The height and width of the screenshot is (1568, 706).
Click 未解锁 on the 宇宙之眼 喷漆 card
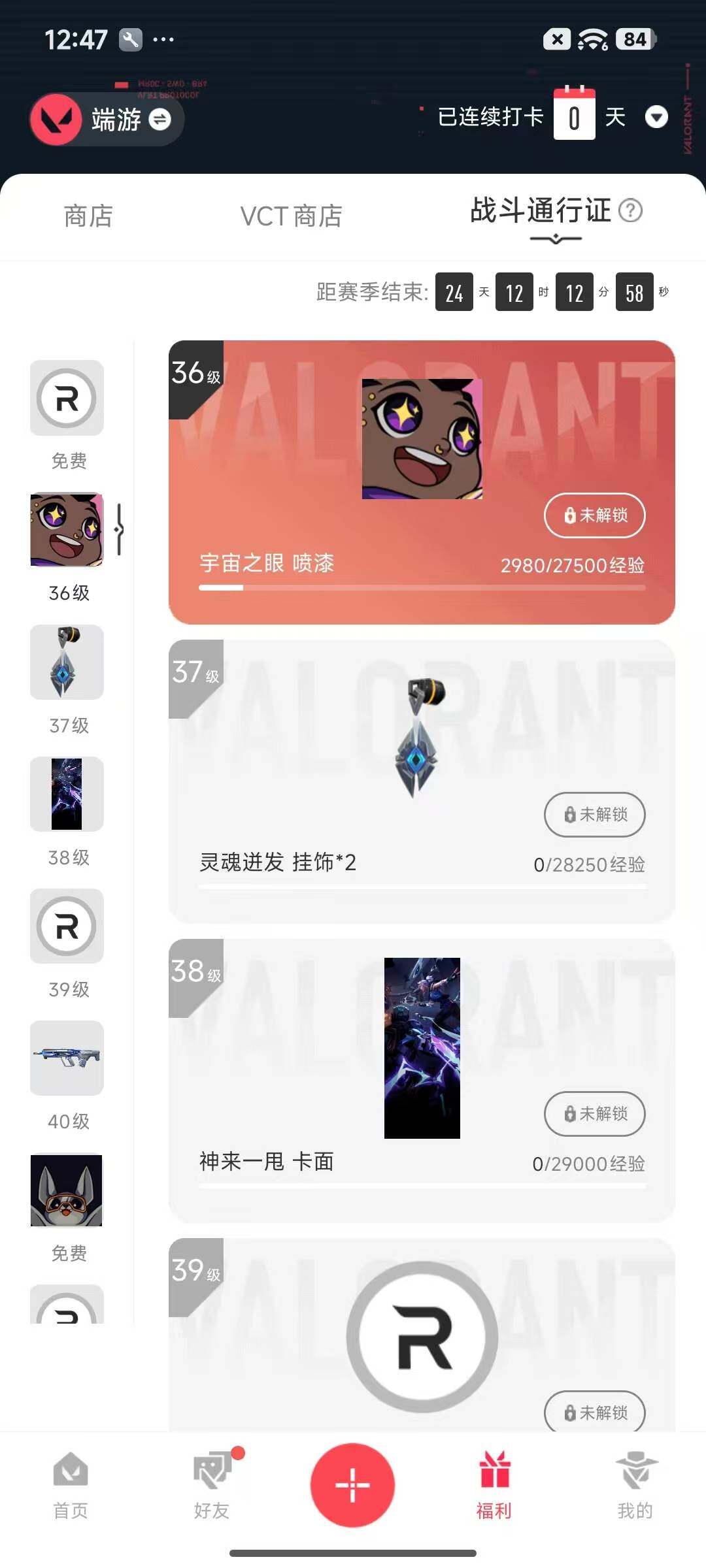pos(594,515)
